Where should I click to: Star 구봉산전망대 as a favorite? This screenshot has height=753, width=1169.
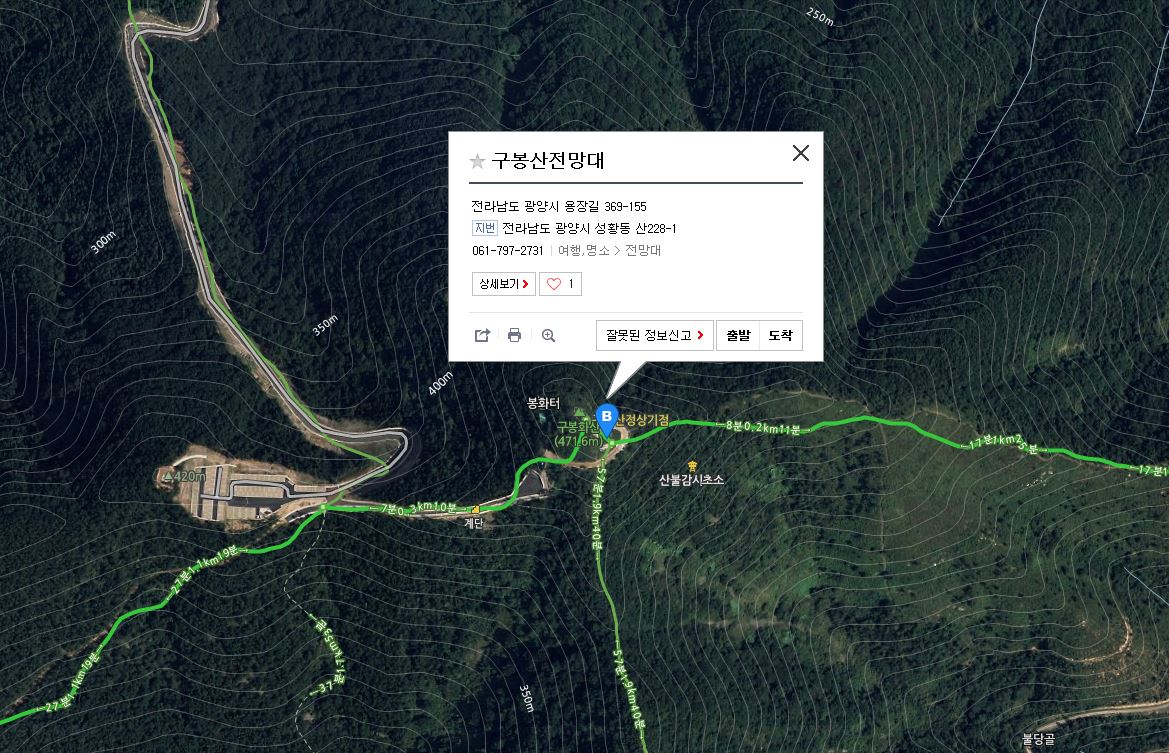pyautogui.click(x=478, y=162)
